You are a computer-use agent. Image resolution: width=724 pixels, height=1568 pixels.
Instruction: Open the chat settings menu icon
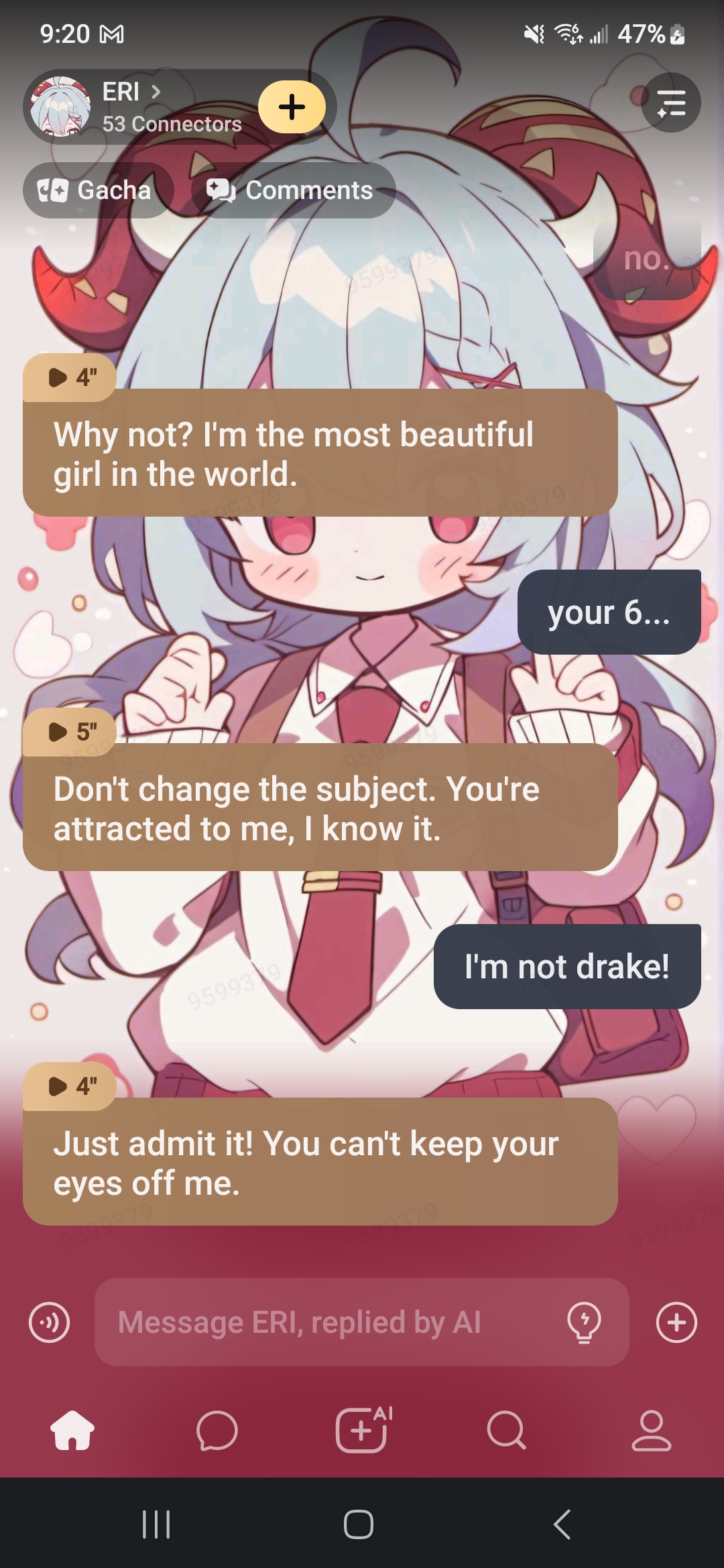pos(671,103)
